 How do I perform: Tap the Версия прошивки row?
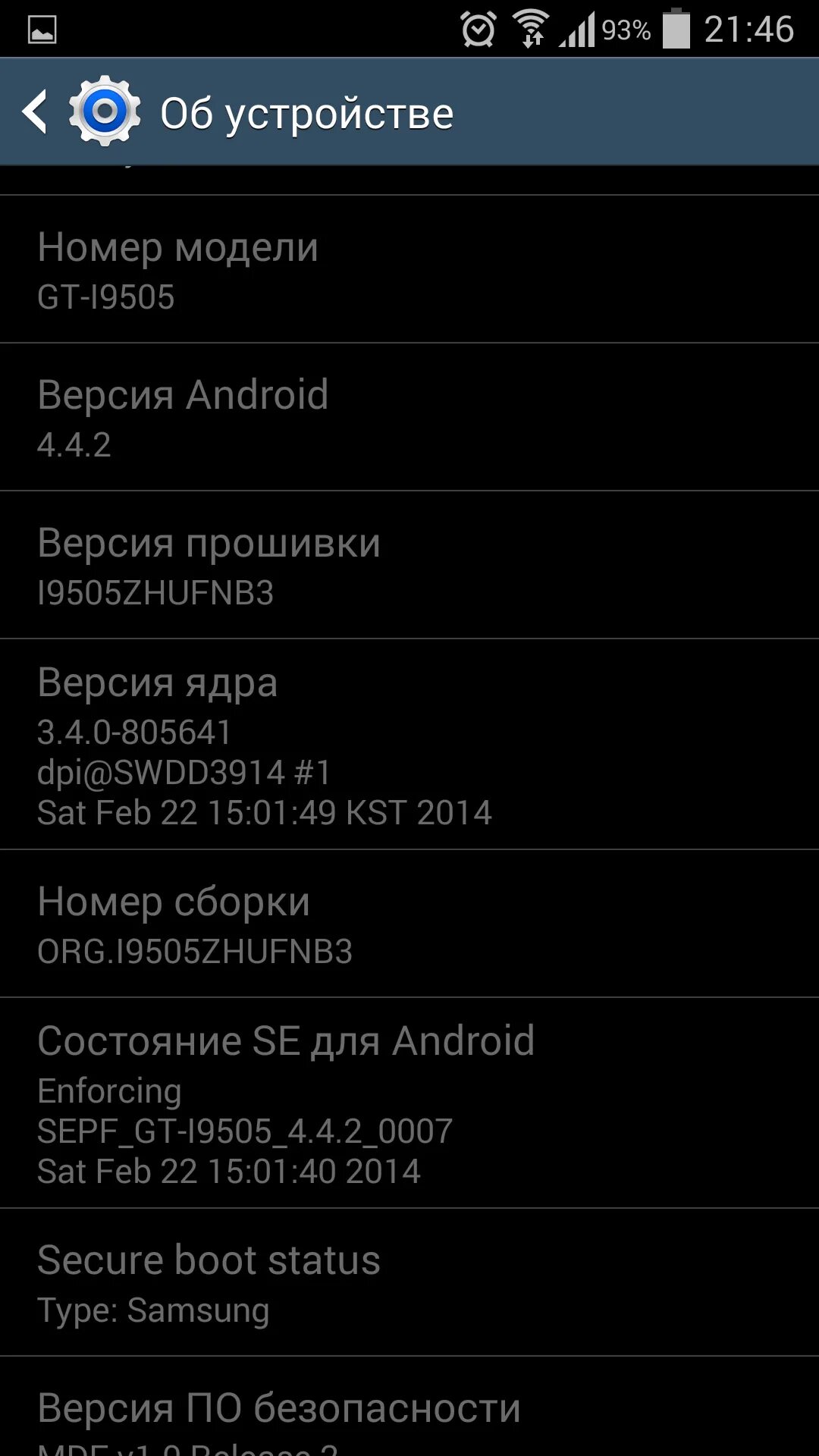(x=409, y=565)
